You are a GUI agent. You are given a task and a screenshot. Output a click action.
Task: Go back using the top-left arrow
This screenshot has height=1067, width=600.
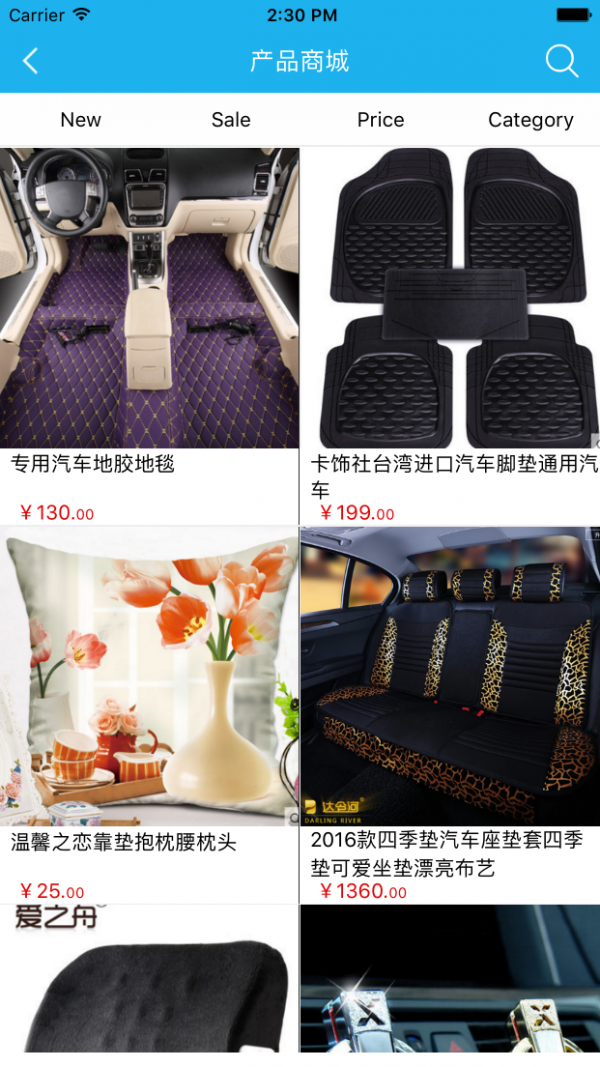tap(30, 61)
